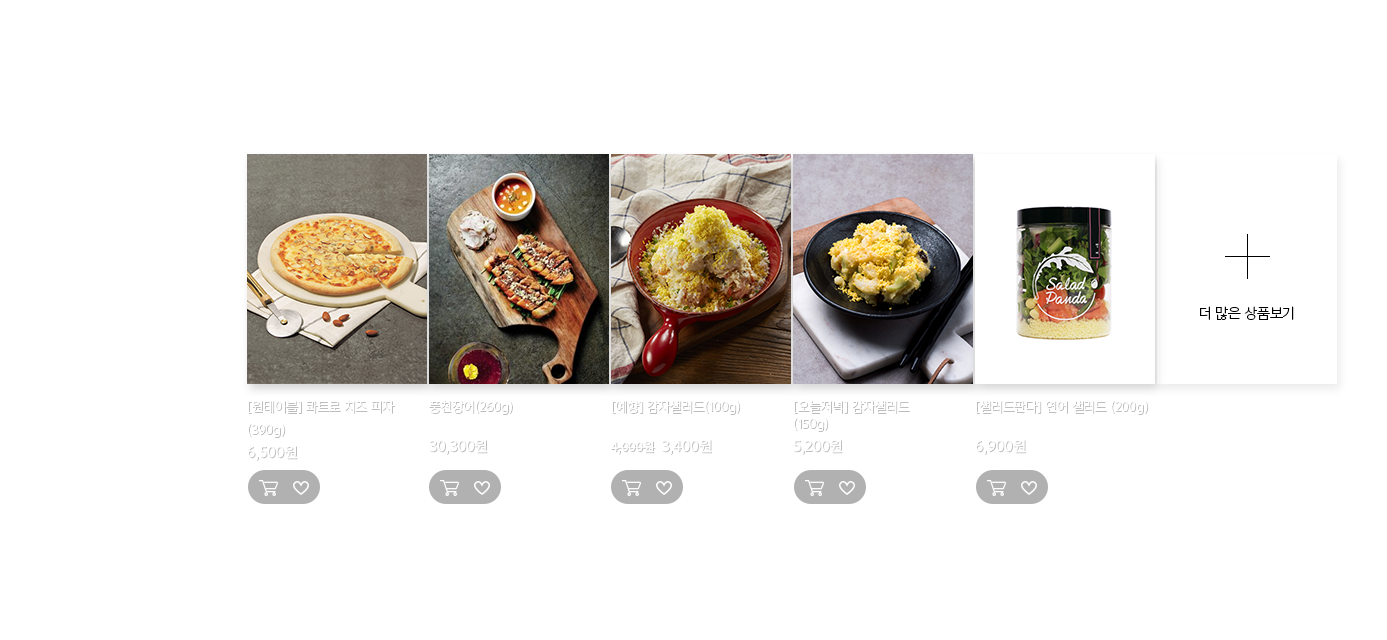Favorite the 연어 샐러드 (200g)
1387x640 pixels.
click(x=1029, y=488)
